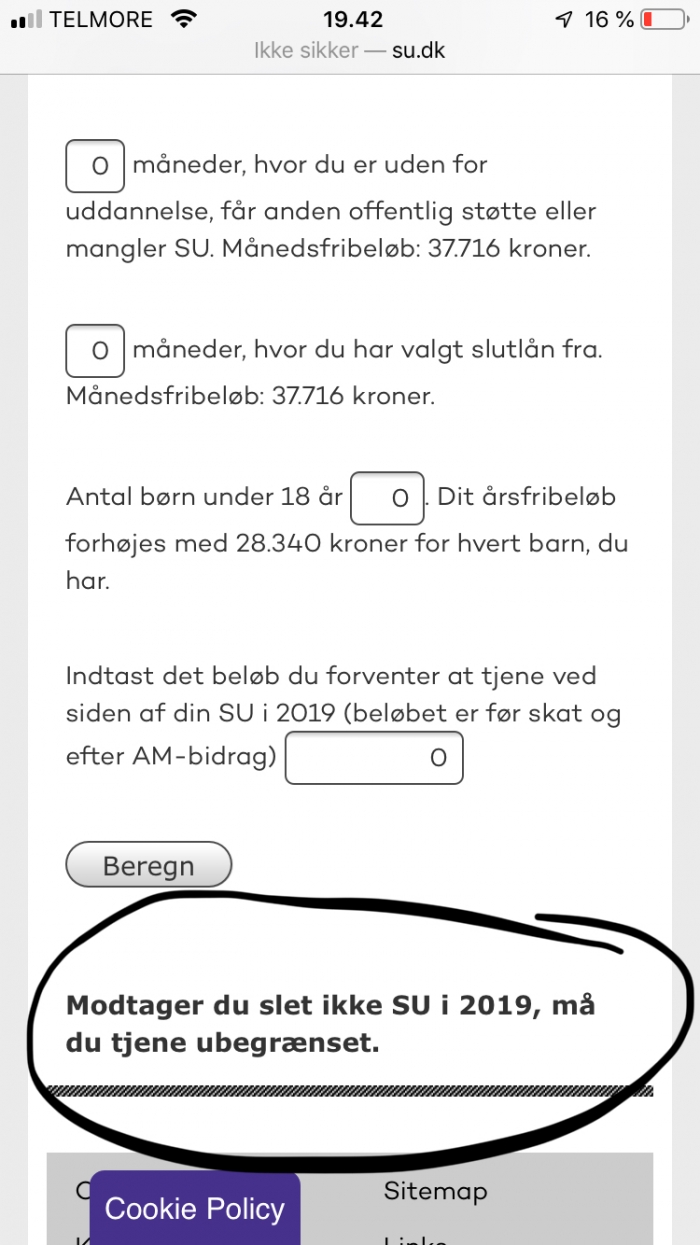The width and height of the screenshot is (700, 1245).
Task: Tap the Beregn button
Action: coord(148,865)
